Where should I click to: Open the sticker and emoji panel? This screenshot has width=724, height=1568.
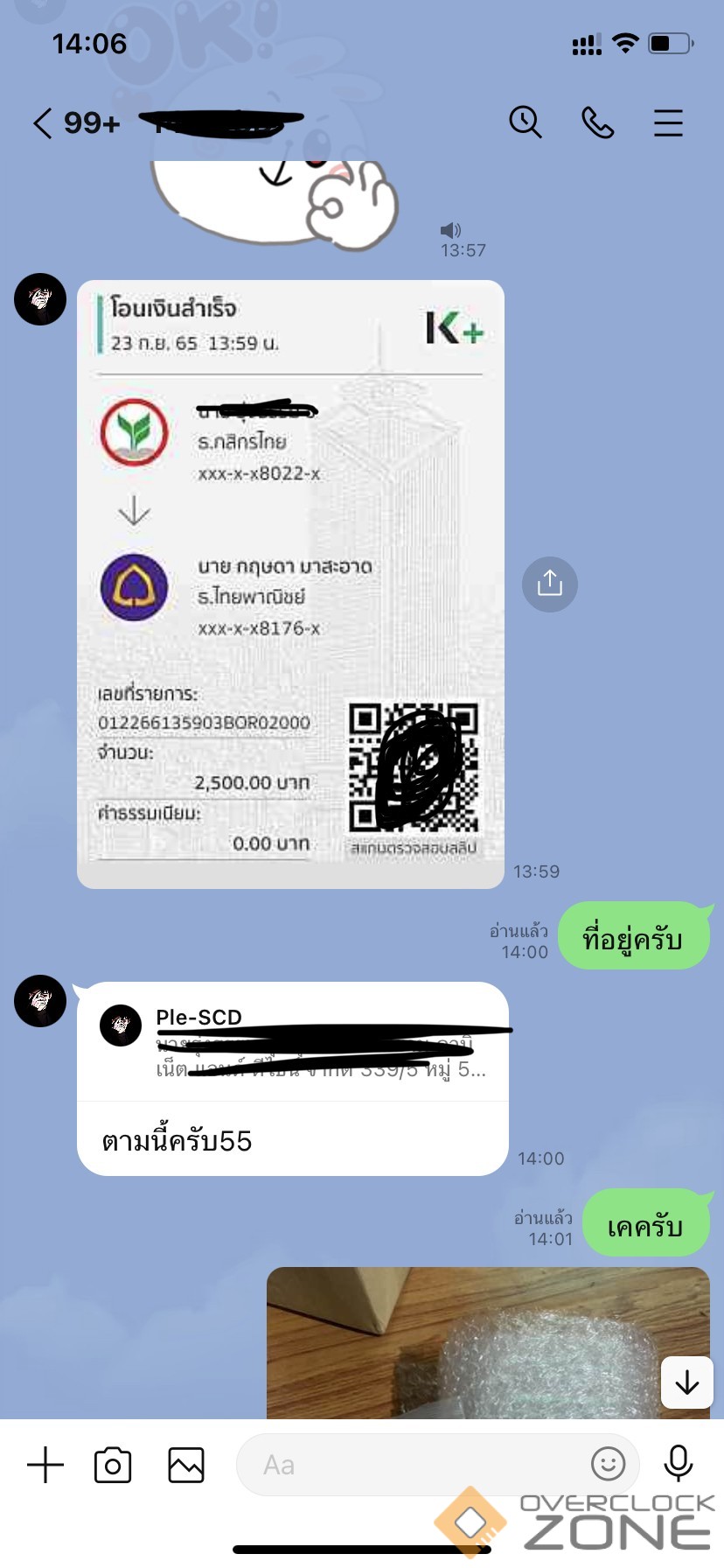(x=609, y=1463)
